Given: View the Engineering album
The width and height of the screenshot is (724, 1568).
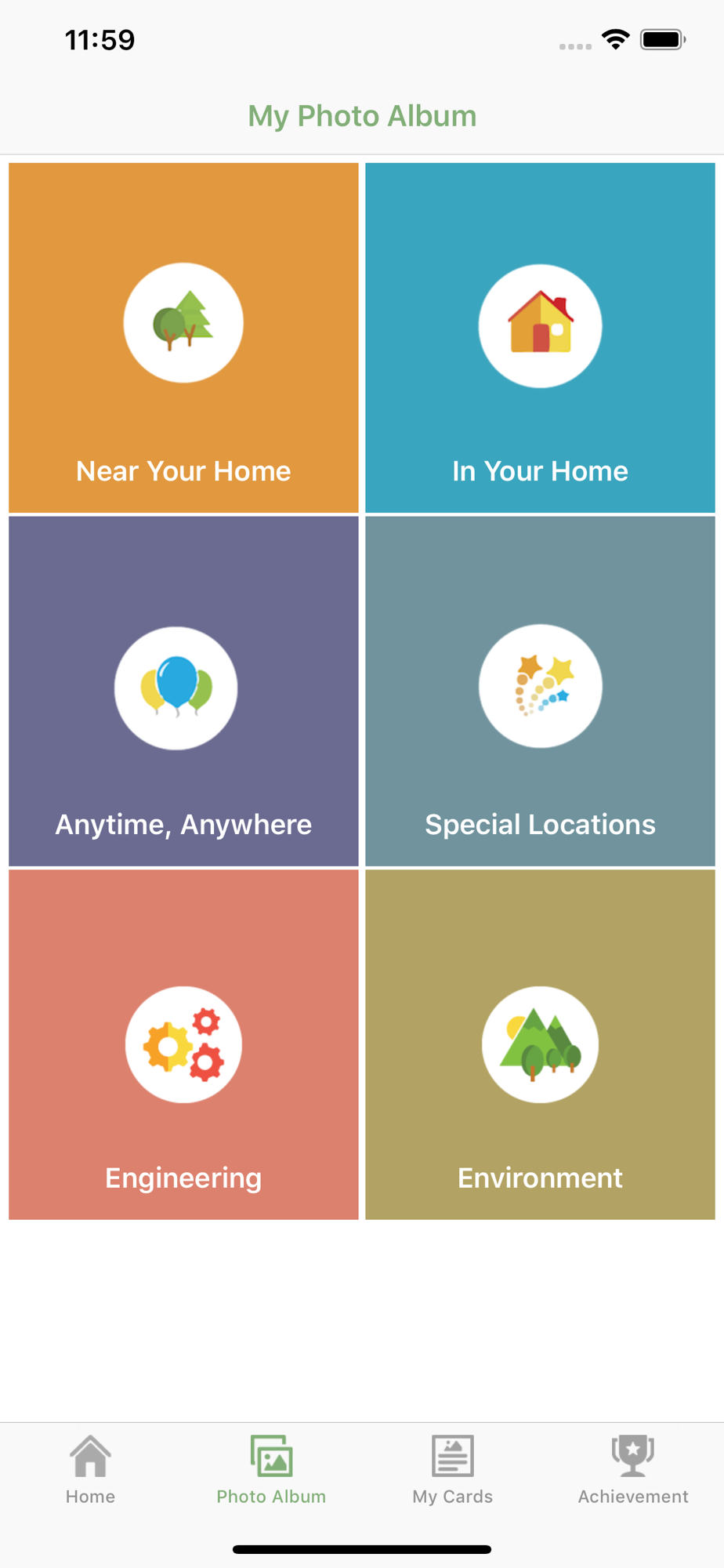Looking at the screenshot, I should coord(183,1044).
